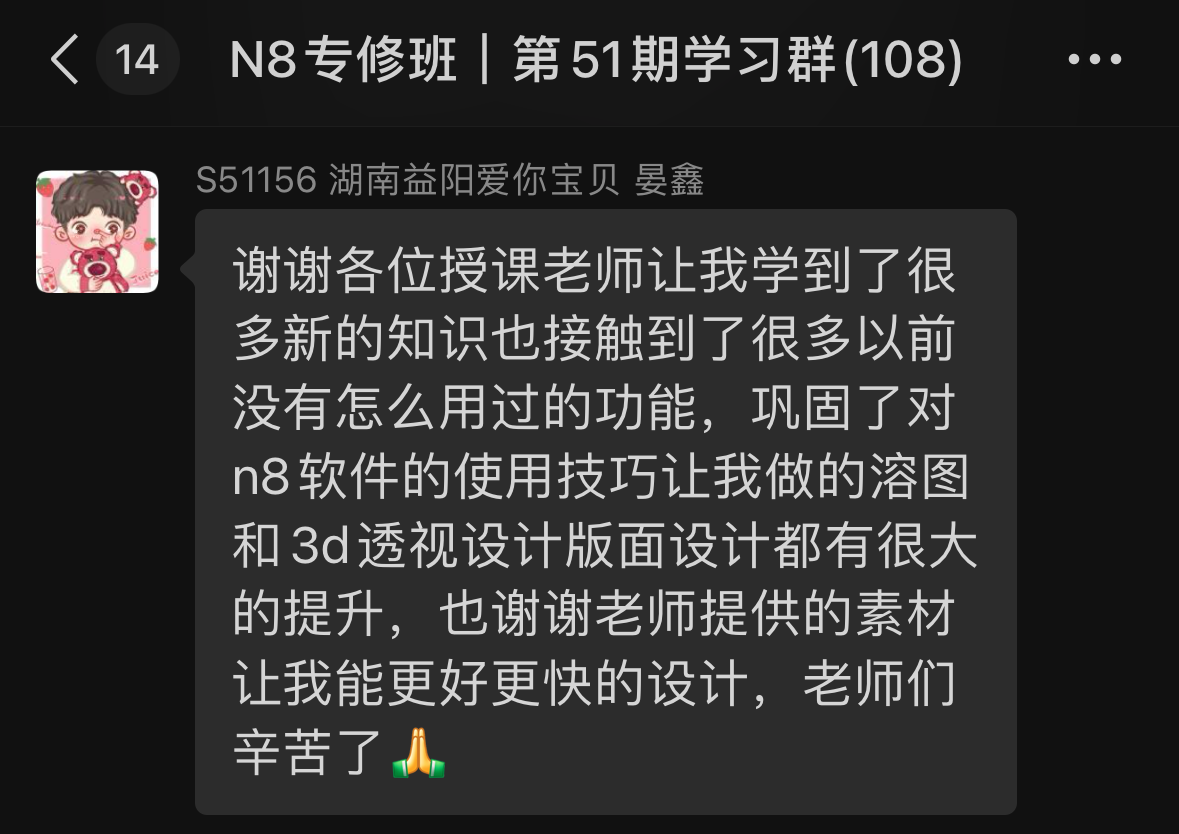Open the group chat options menu

(1094, 60)
